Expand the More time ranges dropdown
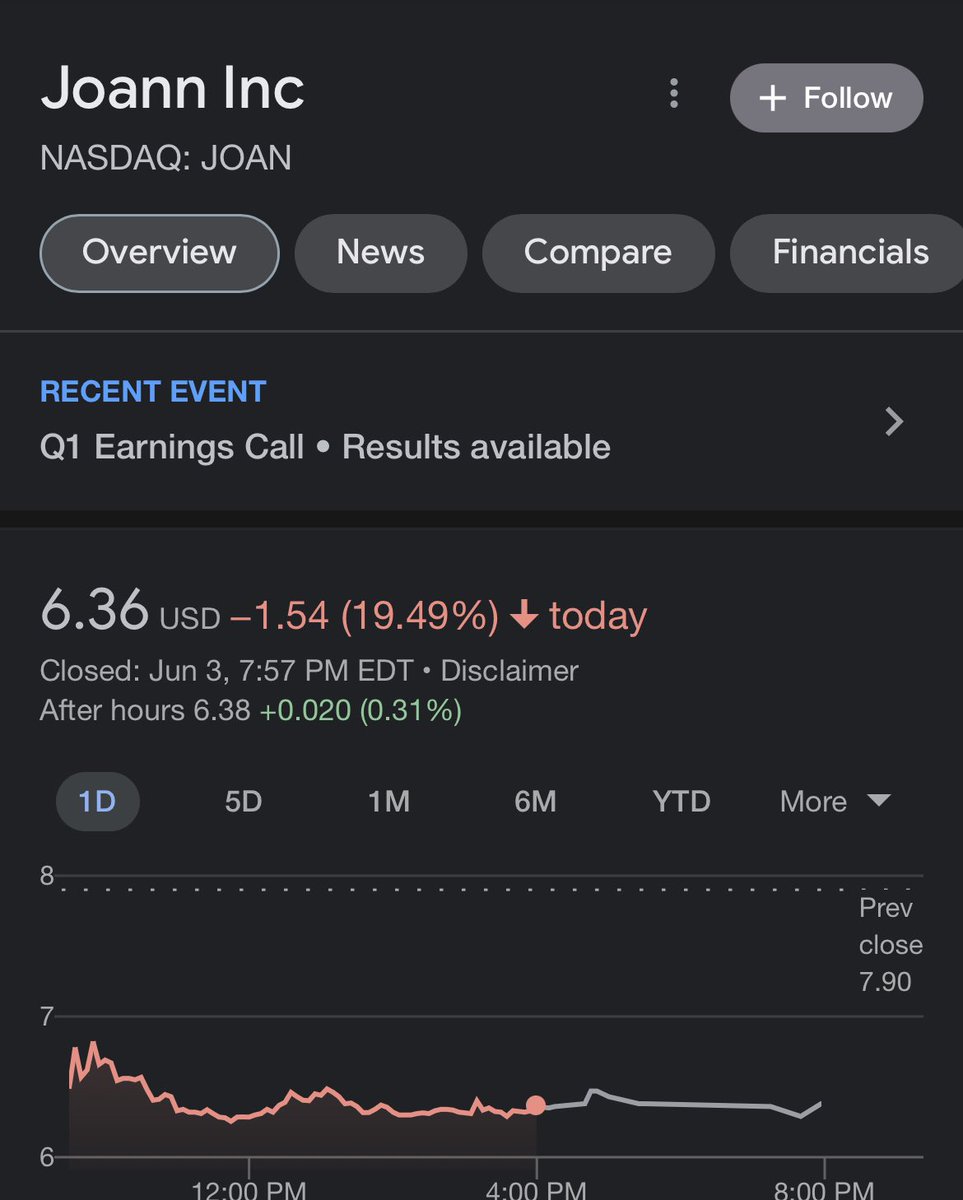963x1200 pixels. 834,801
